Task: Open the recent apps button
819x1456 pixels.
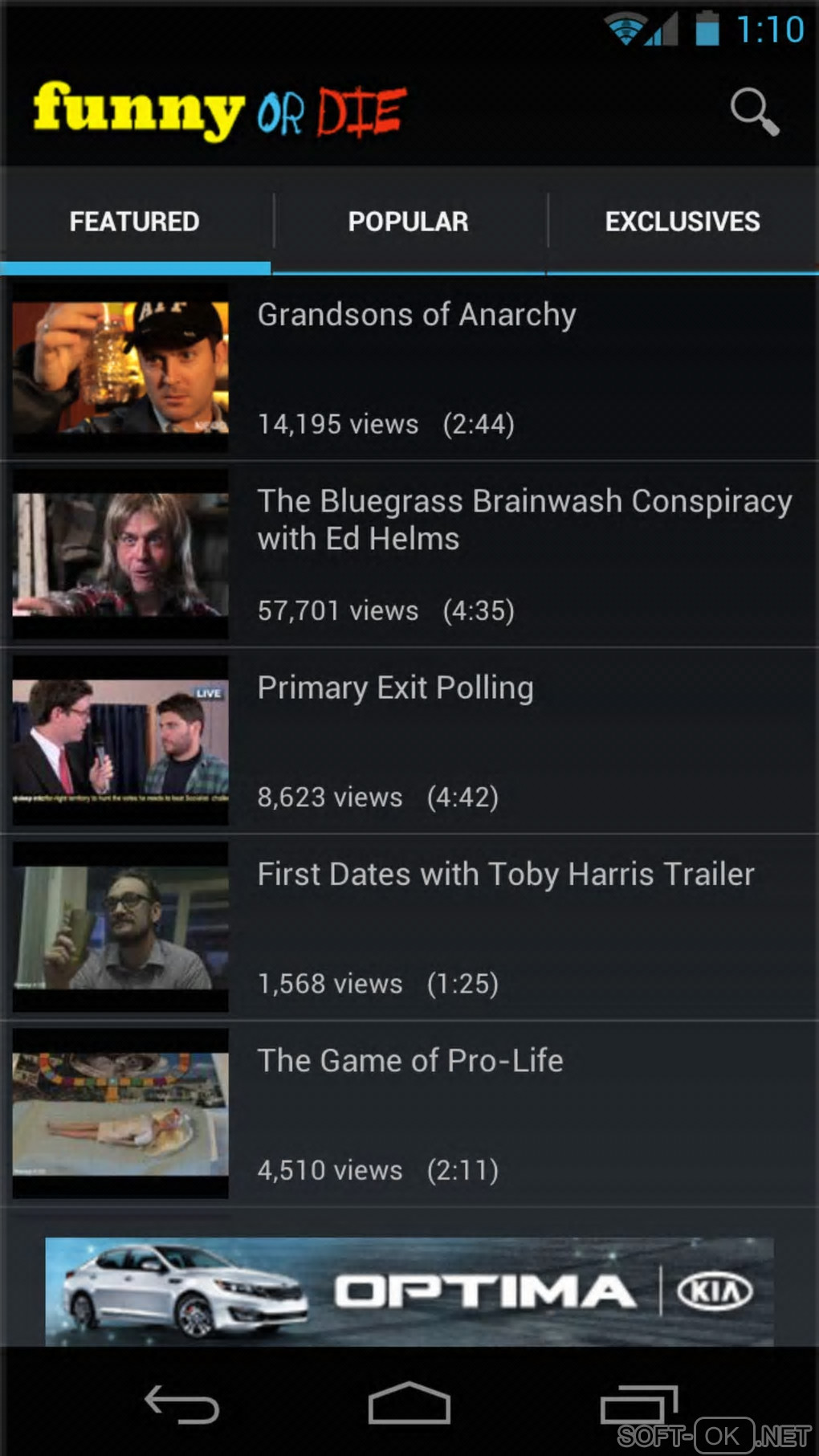Action: (x=638, y=1404)
